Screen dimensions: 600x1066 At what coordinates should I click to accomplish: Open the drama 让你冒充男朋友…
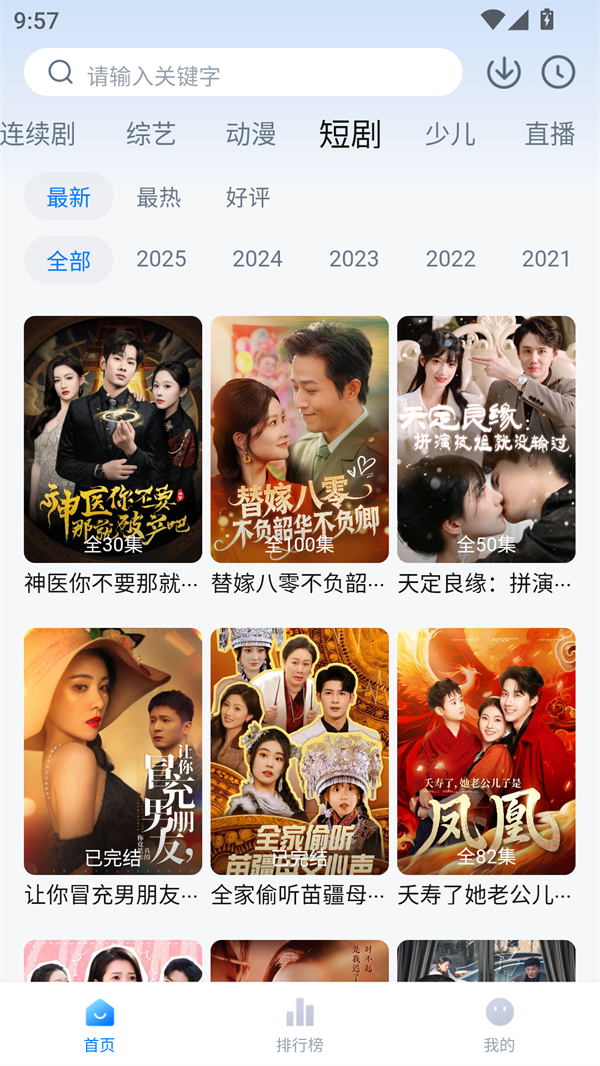point(113,752)
